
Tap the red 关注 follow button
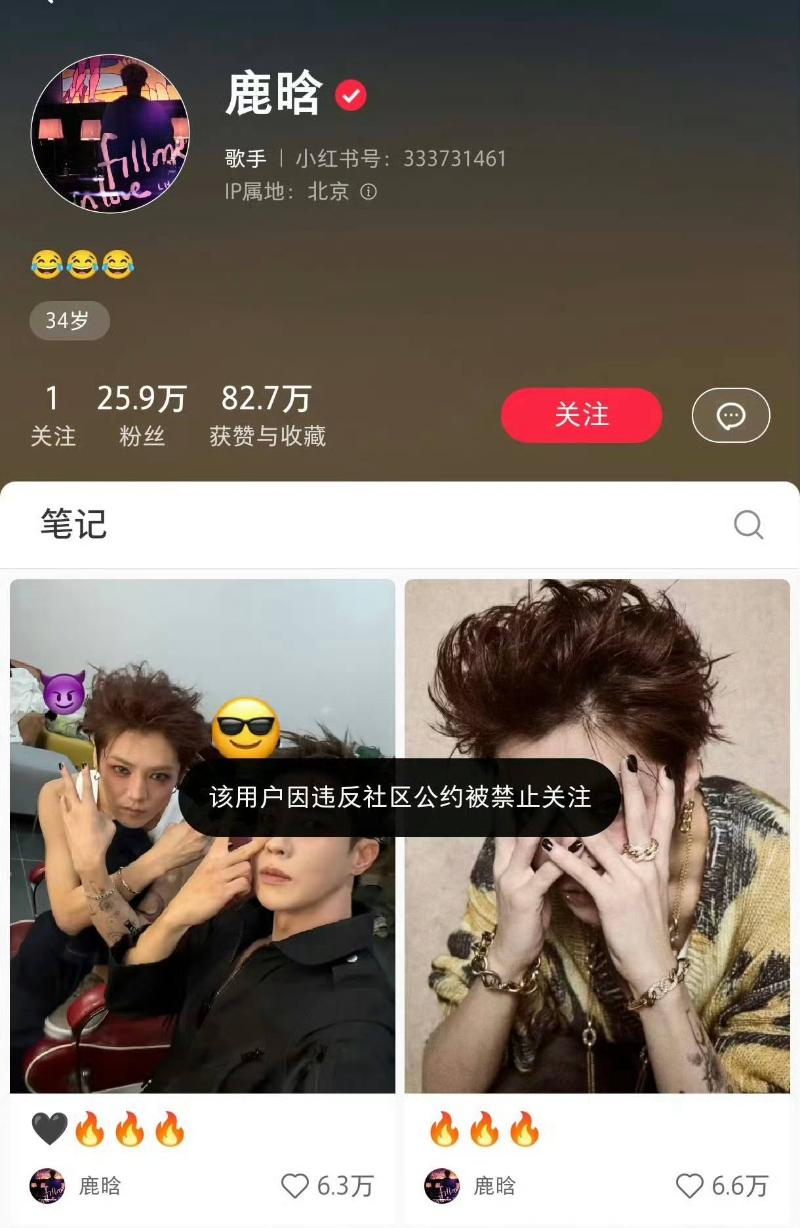(581, 415)
